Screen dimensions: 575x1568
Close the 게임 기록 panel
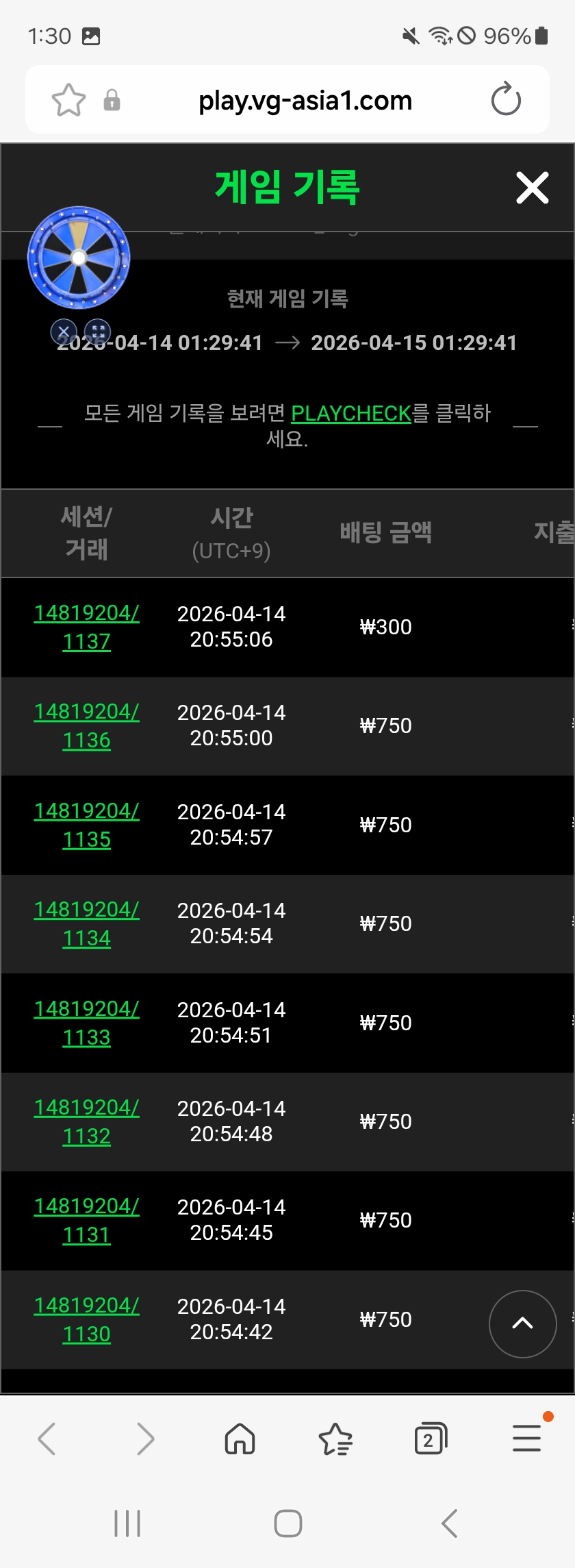click(532, 188)
